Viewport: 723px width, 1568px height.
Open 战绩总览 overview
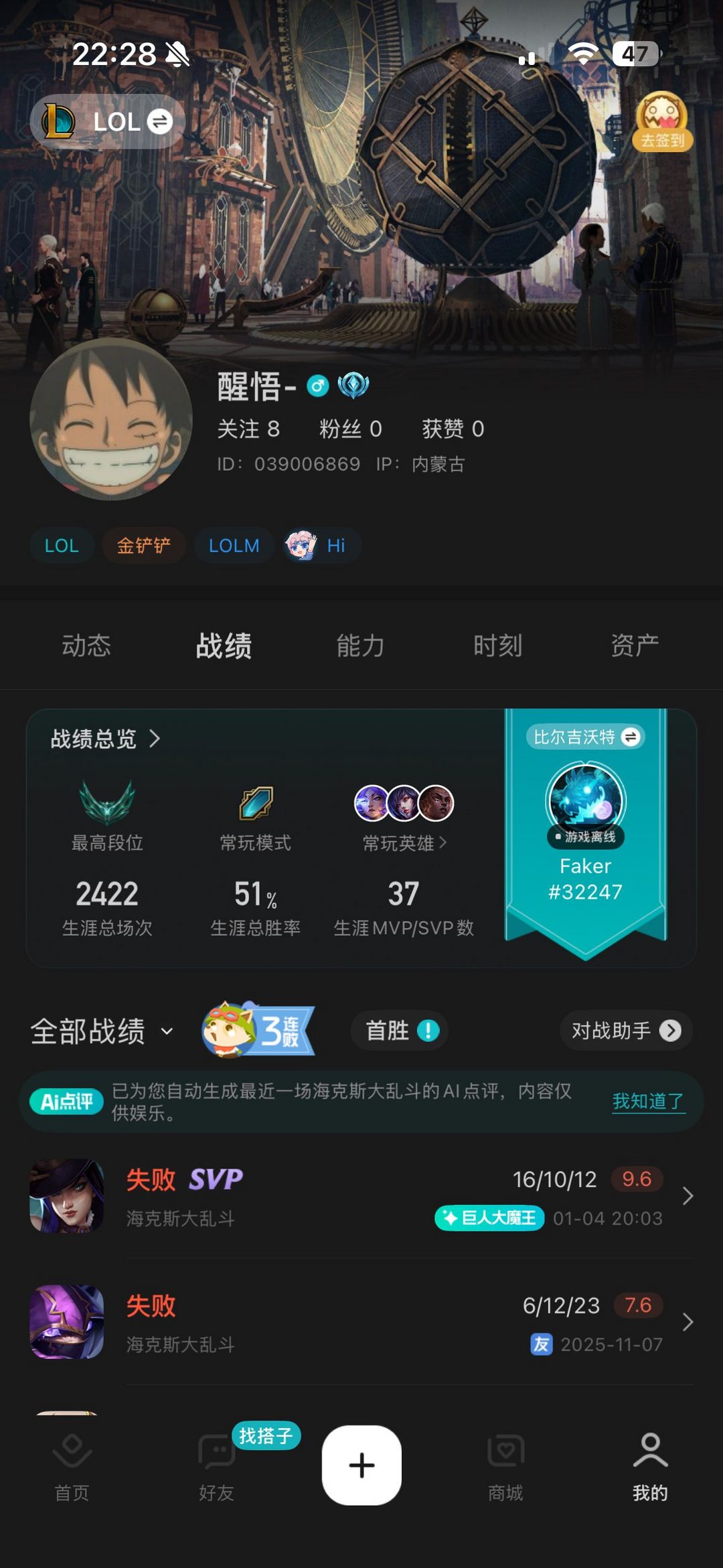pyautogui.click(x=105, y=739)
